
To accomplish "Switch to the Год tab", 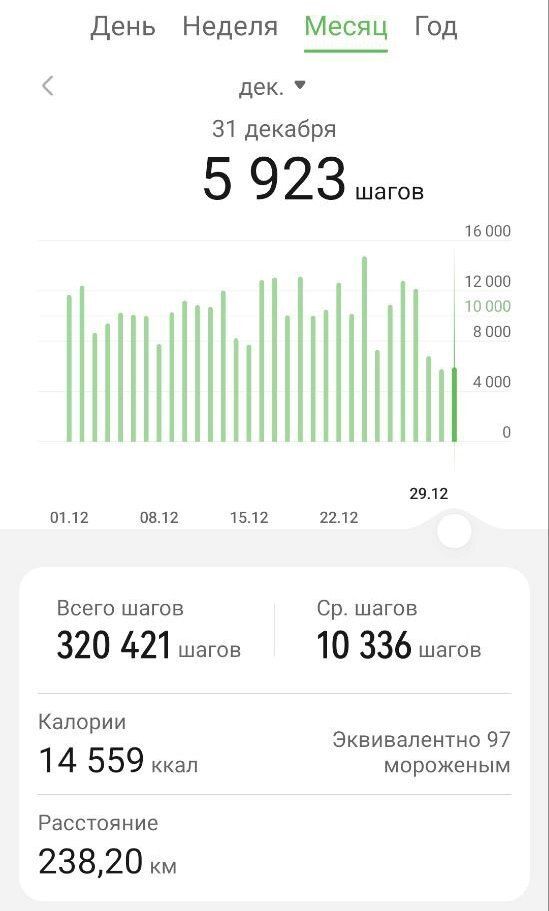I will (x=436, y=27).
